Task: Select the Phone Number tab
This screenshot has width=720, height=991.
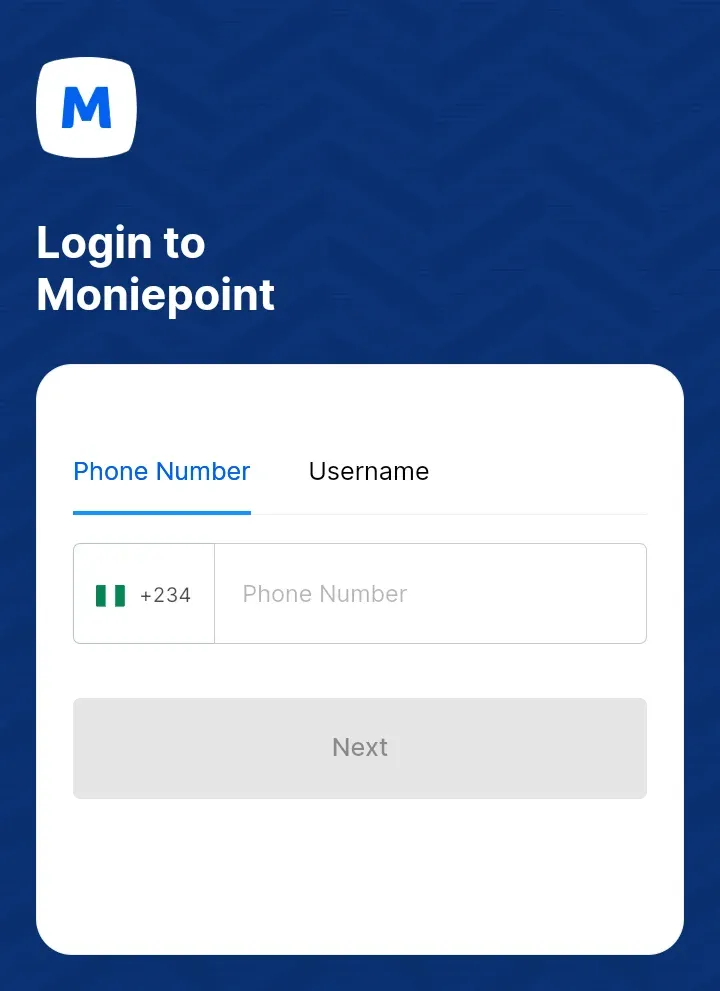Action: [162, 472]
